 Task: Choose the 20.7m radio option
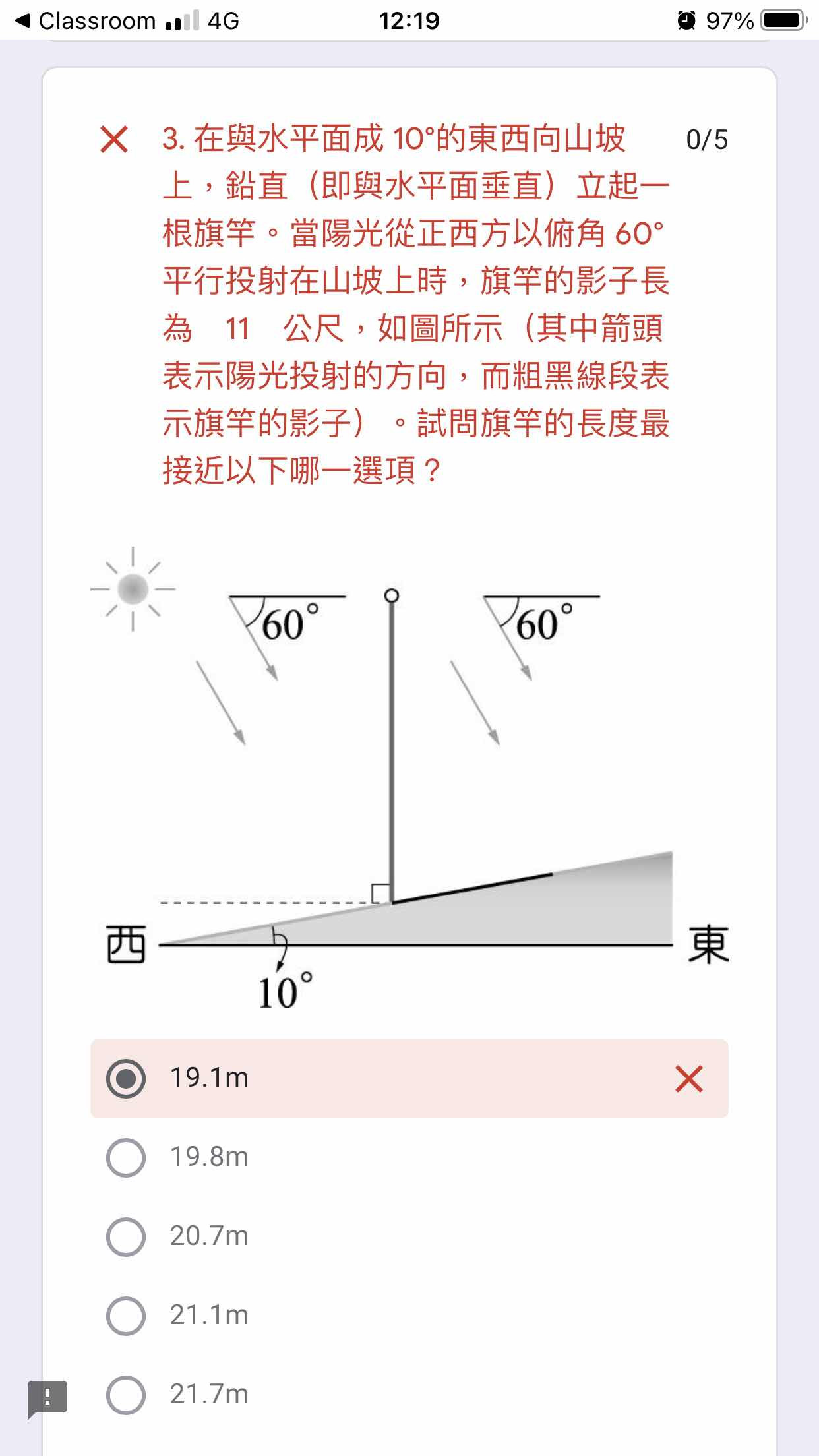pos(126,1236)
